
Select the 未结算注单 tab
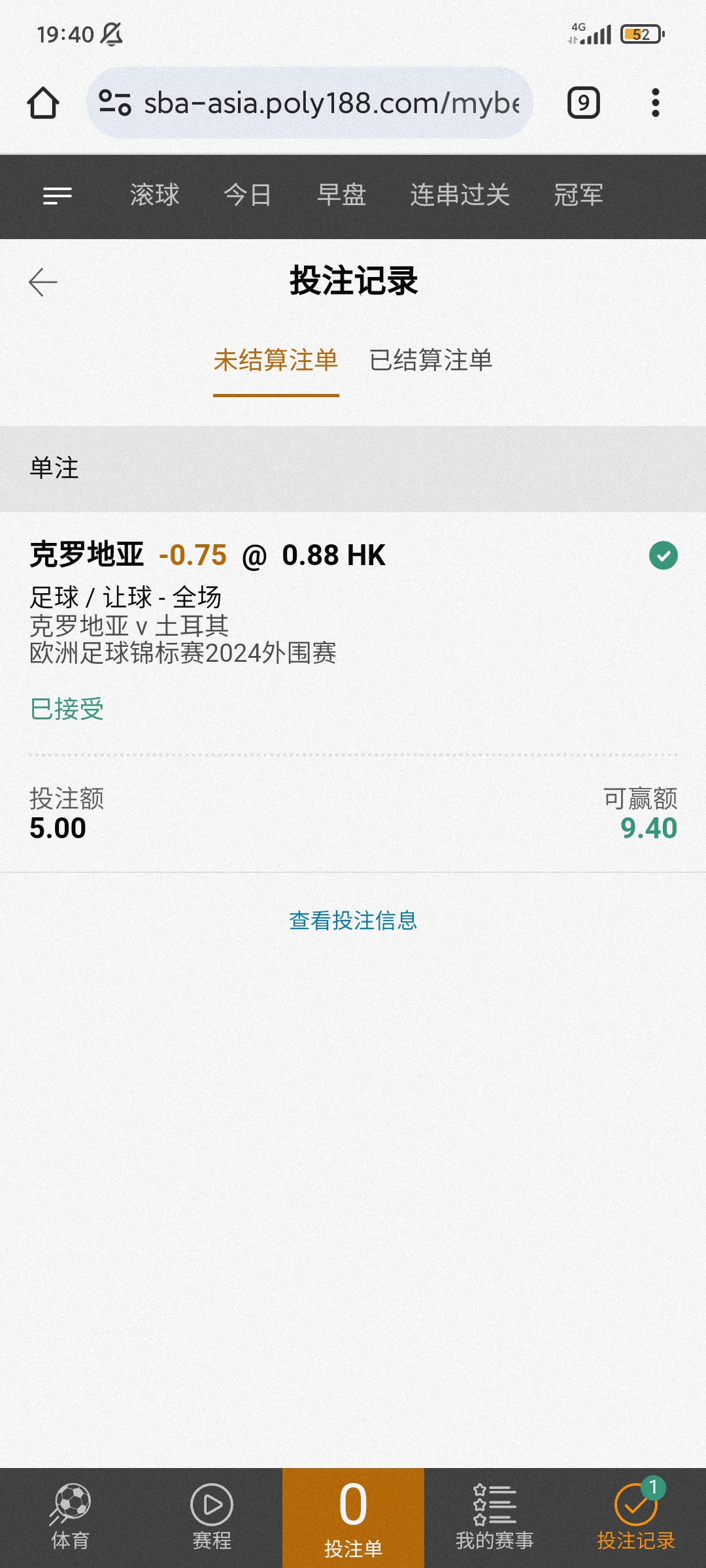tap(275, 361)
